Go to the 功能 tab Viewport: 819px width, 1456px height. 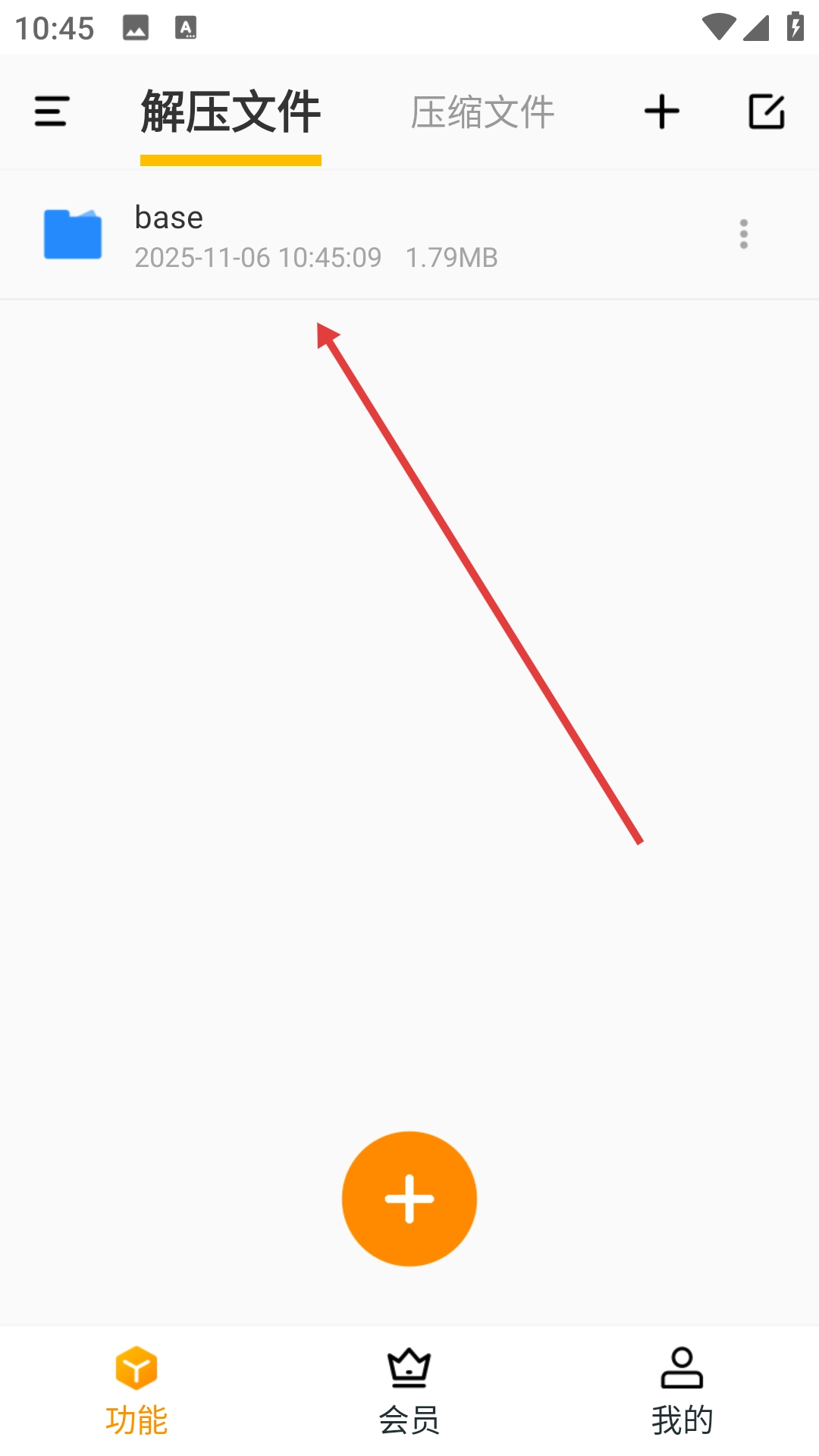pyautogui.click(x=136, y=1392)
